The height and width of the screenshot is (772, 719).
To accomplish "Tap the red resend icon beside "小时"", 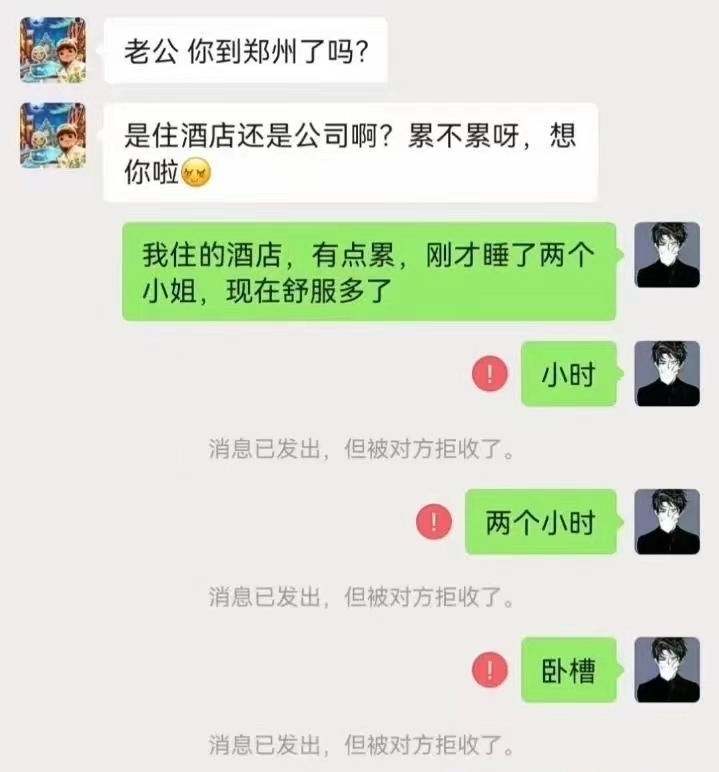I will tap(488, 375).
